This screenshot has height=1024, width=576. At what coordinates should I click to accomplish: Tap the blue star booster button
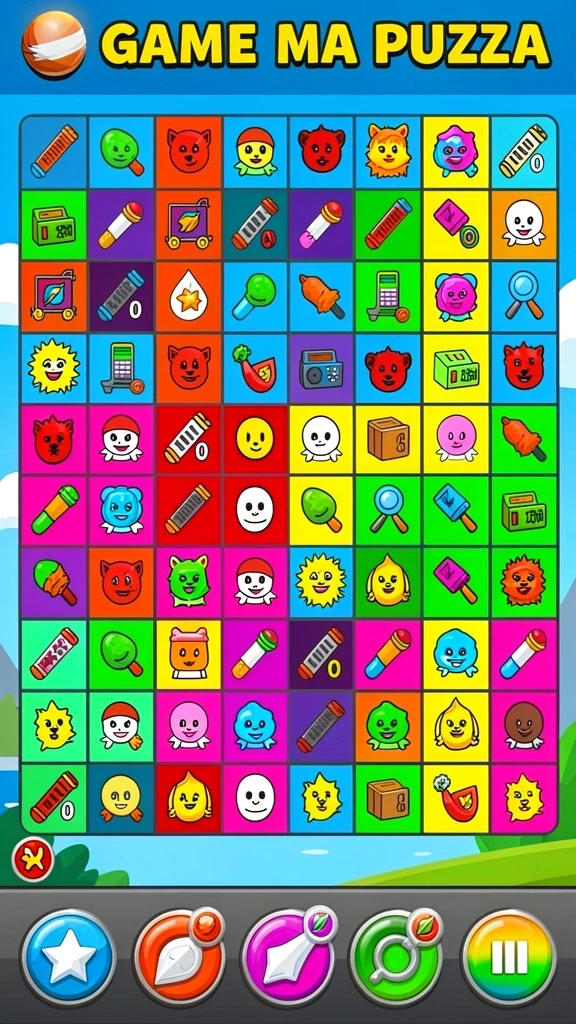pos(69,958)
